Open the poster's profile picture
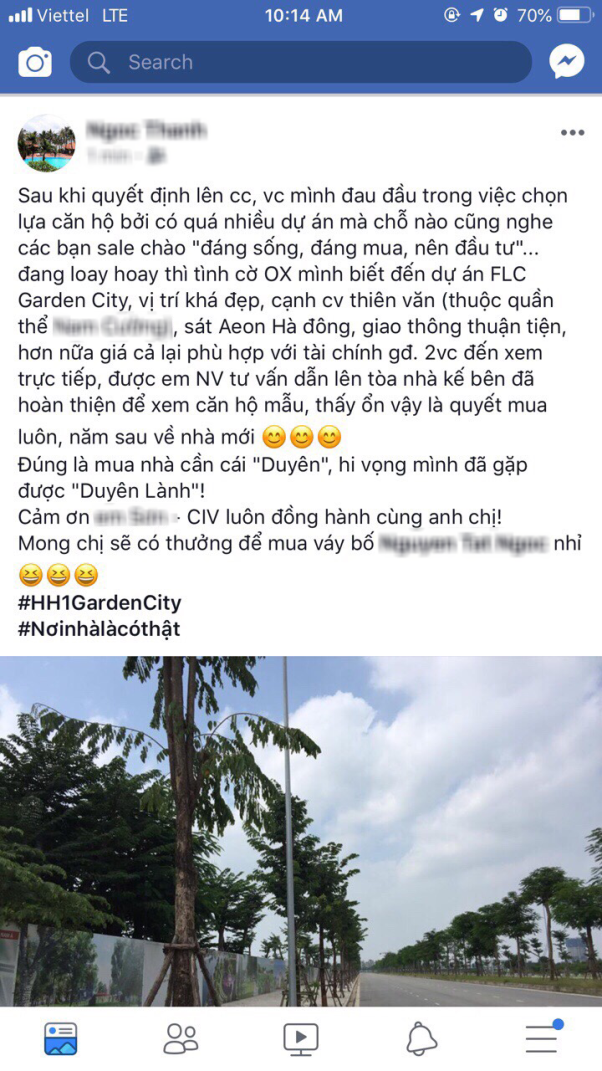 point(46,143)
